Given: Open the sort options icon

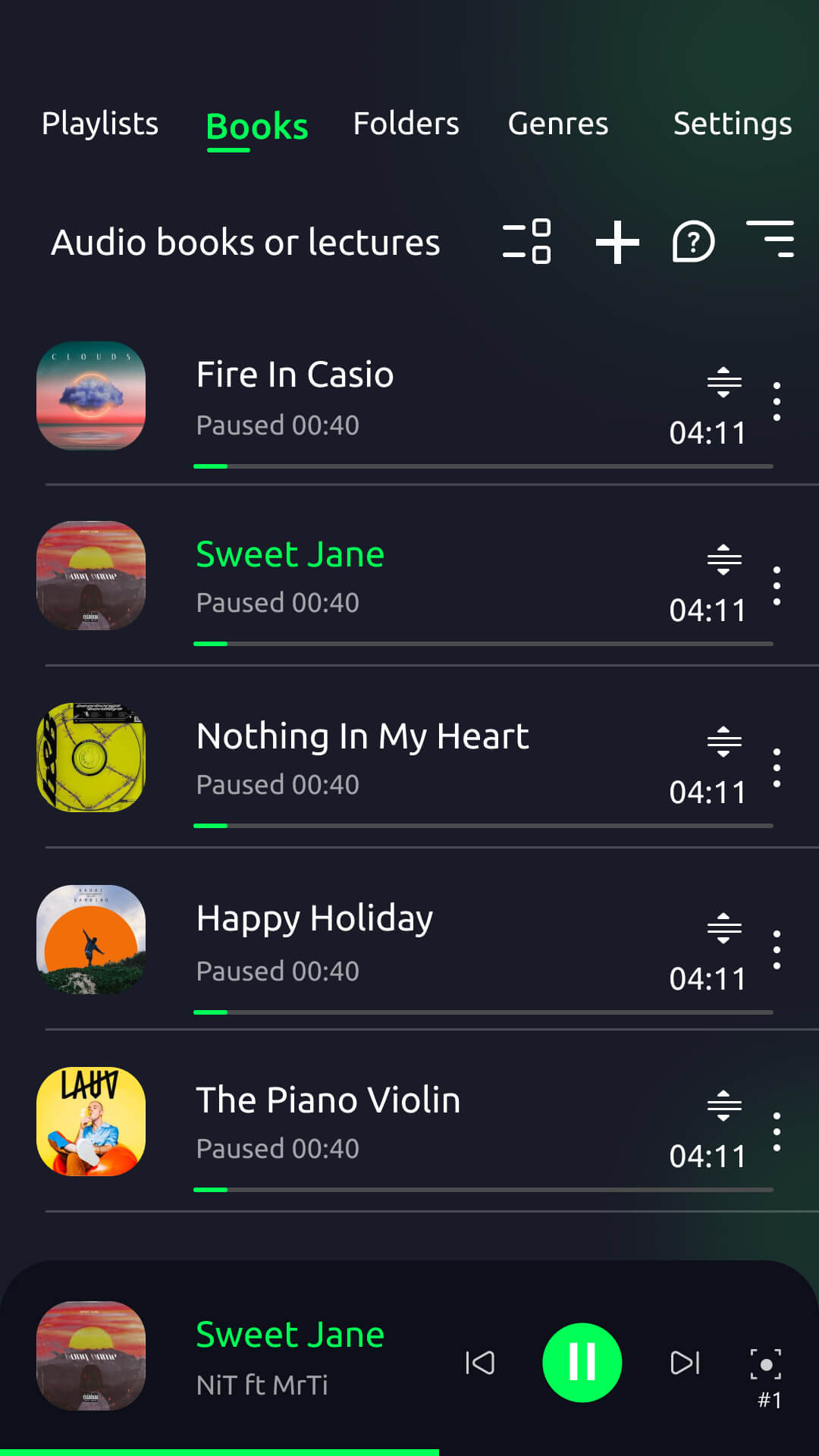Looking at the screenshot, I should [x=773, y=241].
